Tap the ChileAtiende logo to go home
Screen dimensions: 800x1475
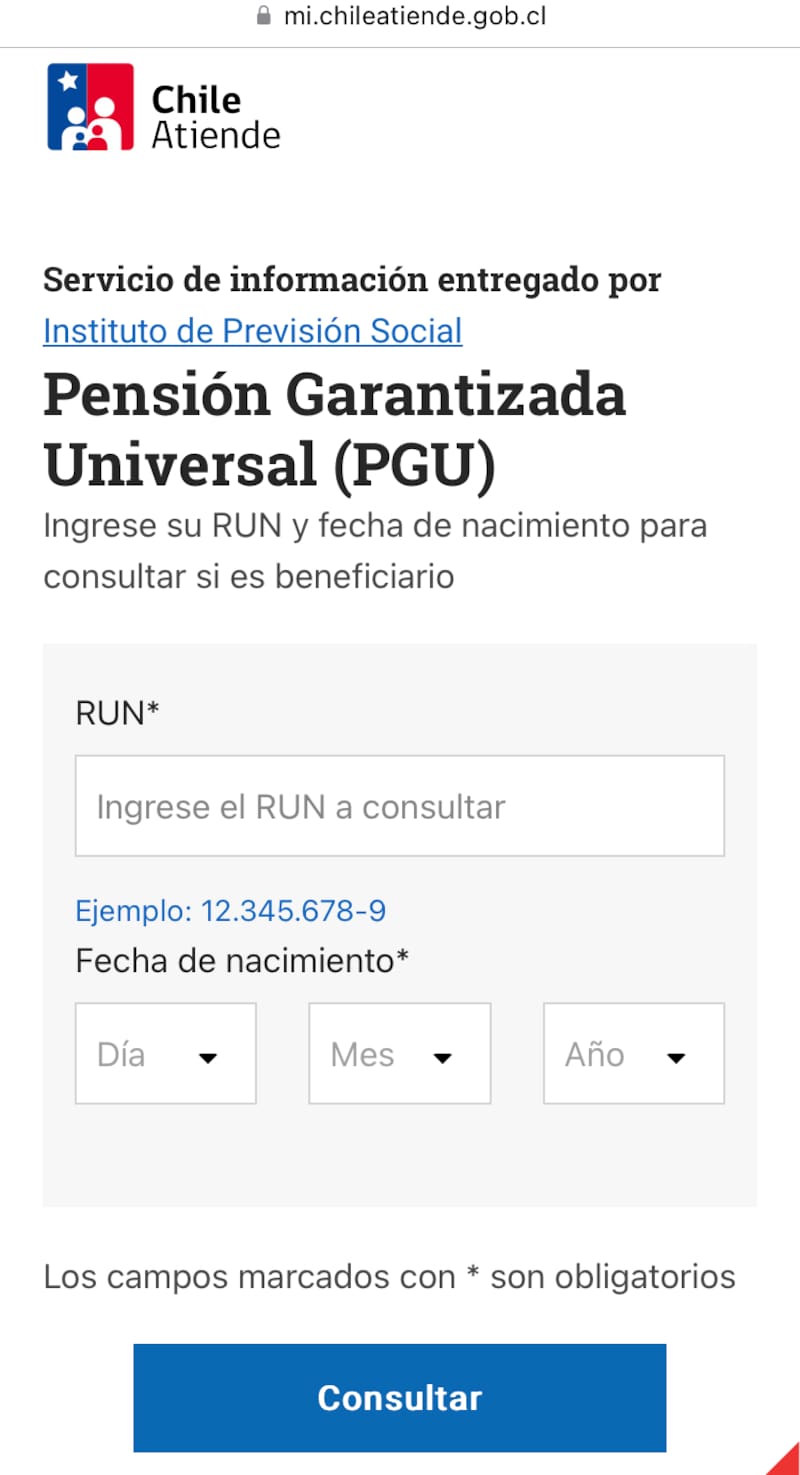coord(164,107)
